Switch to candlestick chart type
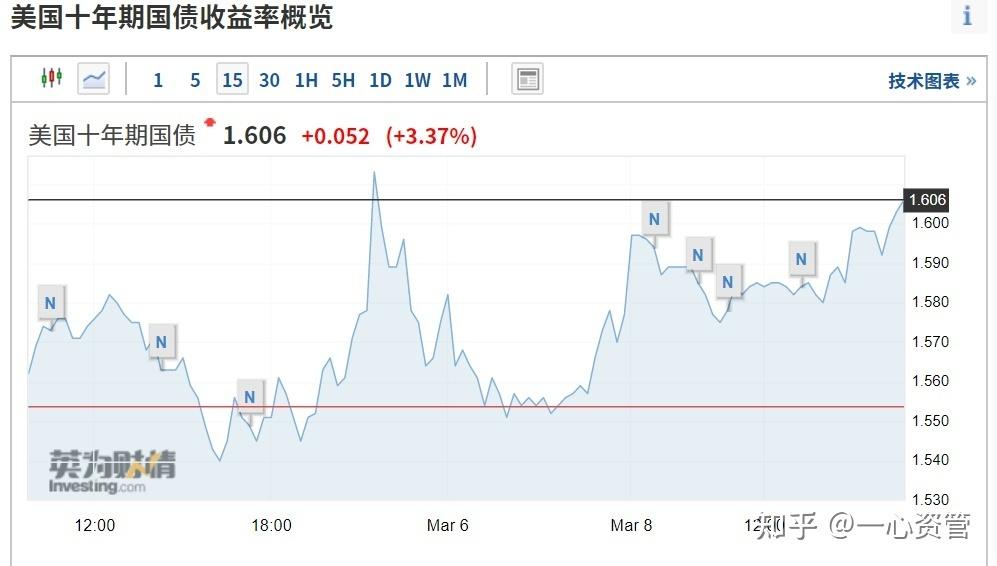The image size is (997, 566). (51, 79)
